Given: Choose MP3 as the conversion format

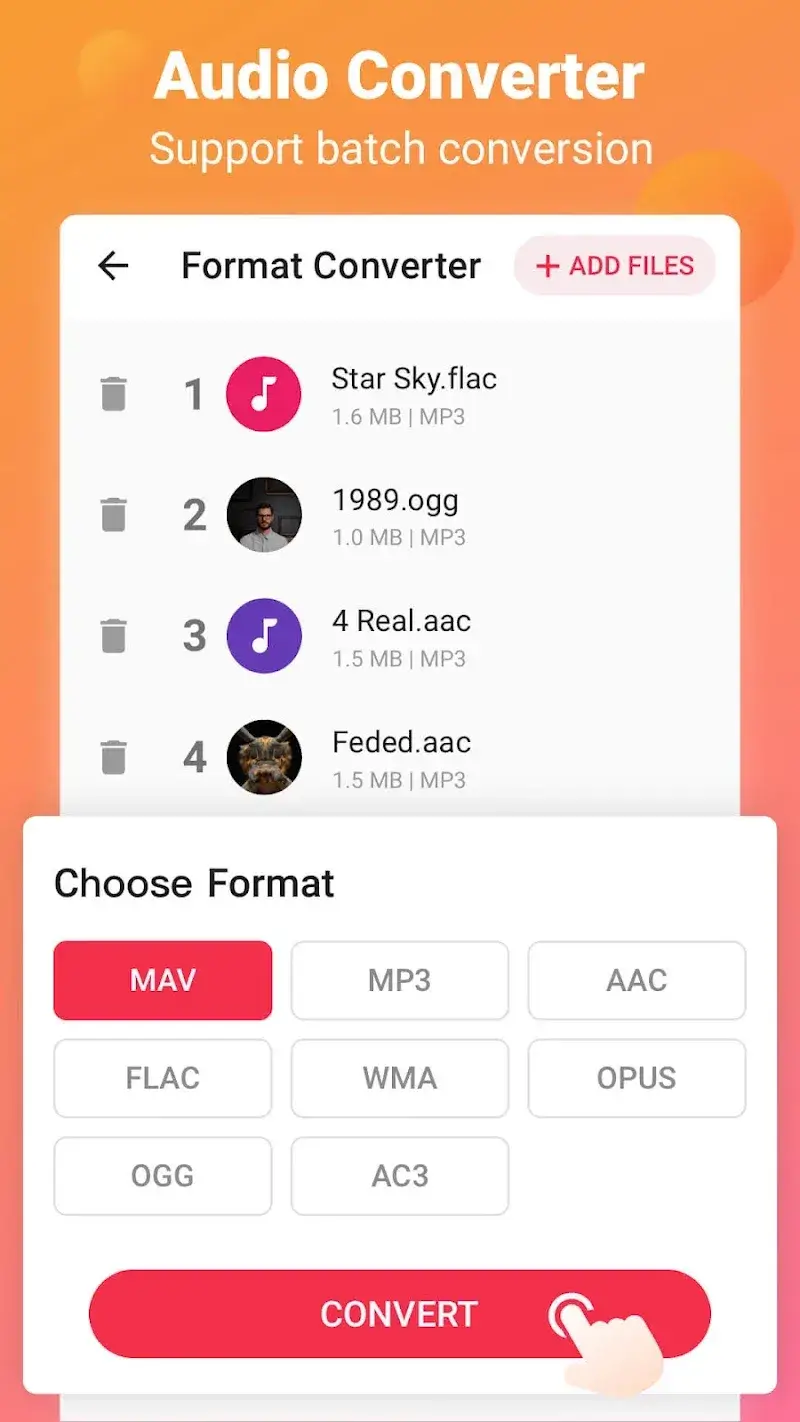Looking at the screenshot, I should click(x=400, y=980).
